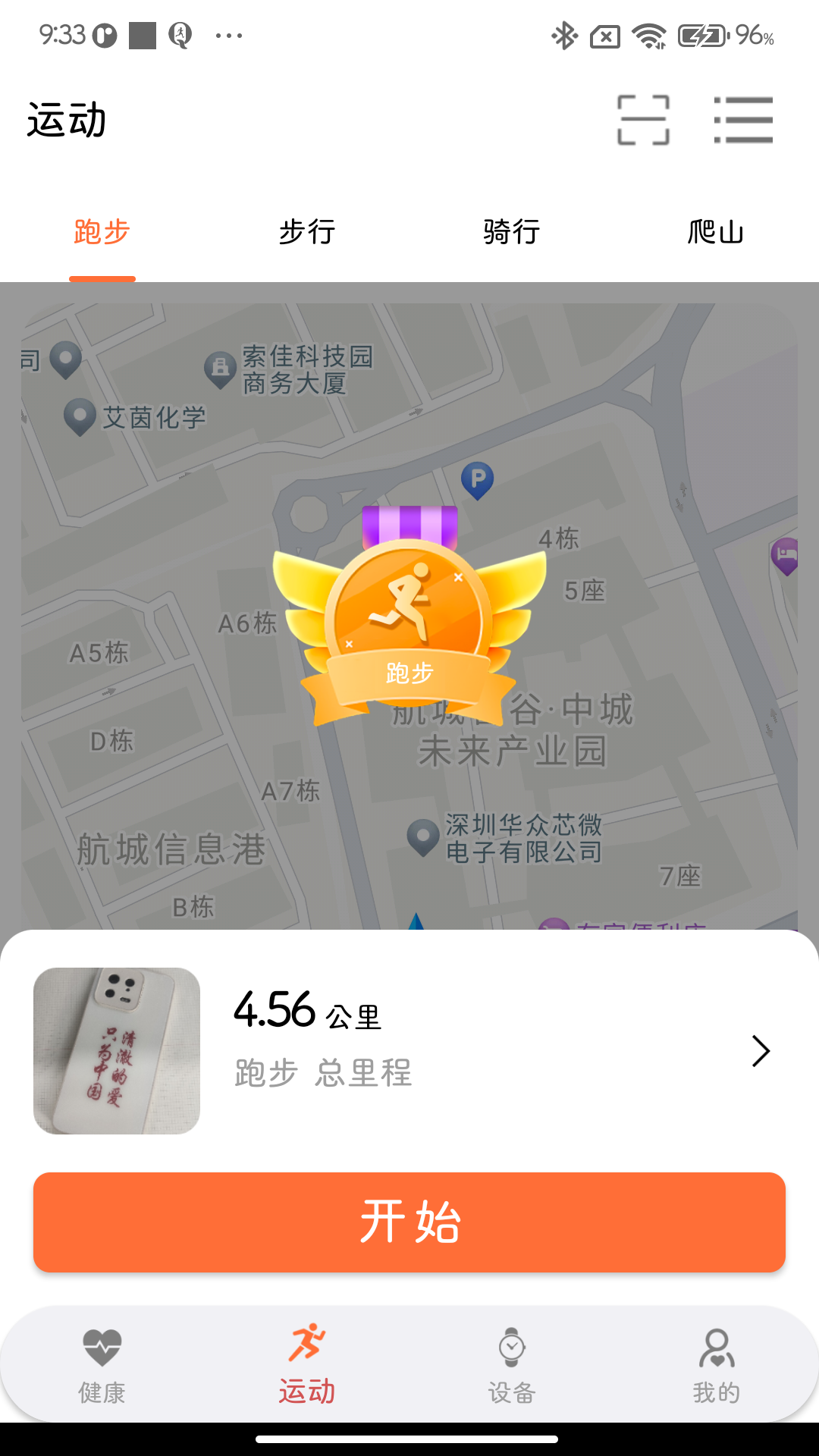Open the scan icon at top right
819x1456 pixels.
tap(643, 120)
